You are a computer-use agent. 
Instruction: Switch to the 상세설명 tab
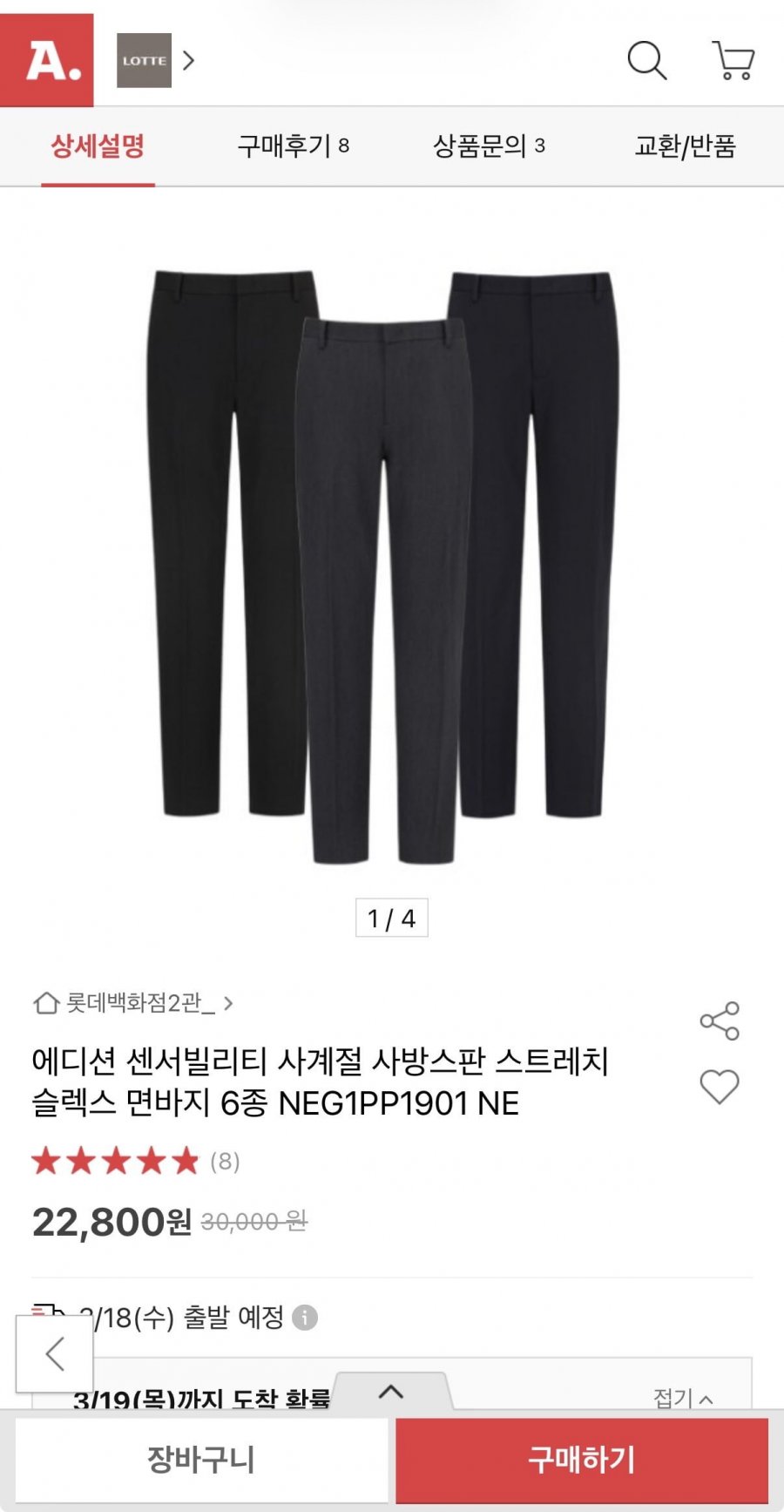[98, 146]
